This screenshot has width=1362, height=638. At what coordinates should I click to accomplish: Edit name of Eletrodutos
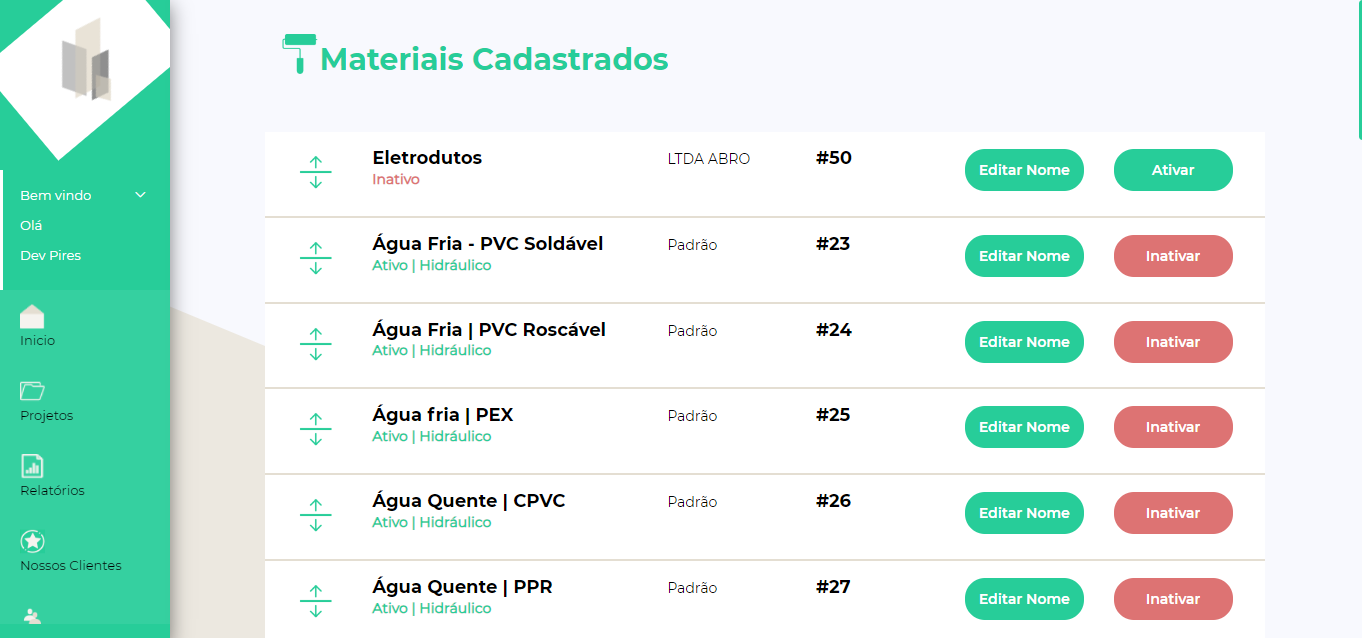pos(1023,170)
